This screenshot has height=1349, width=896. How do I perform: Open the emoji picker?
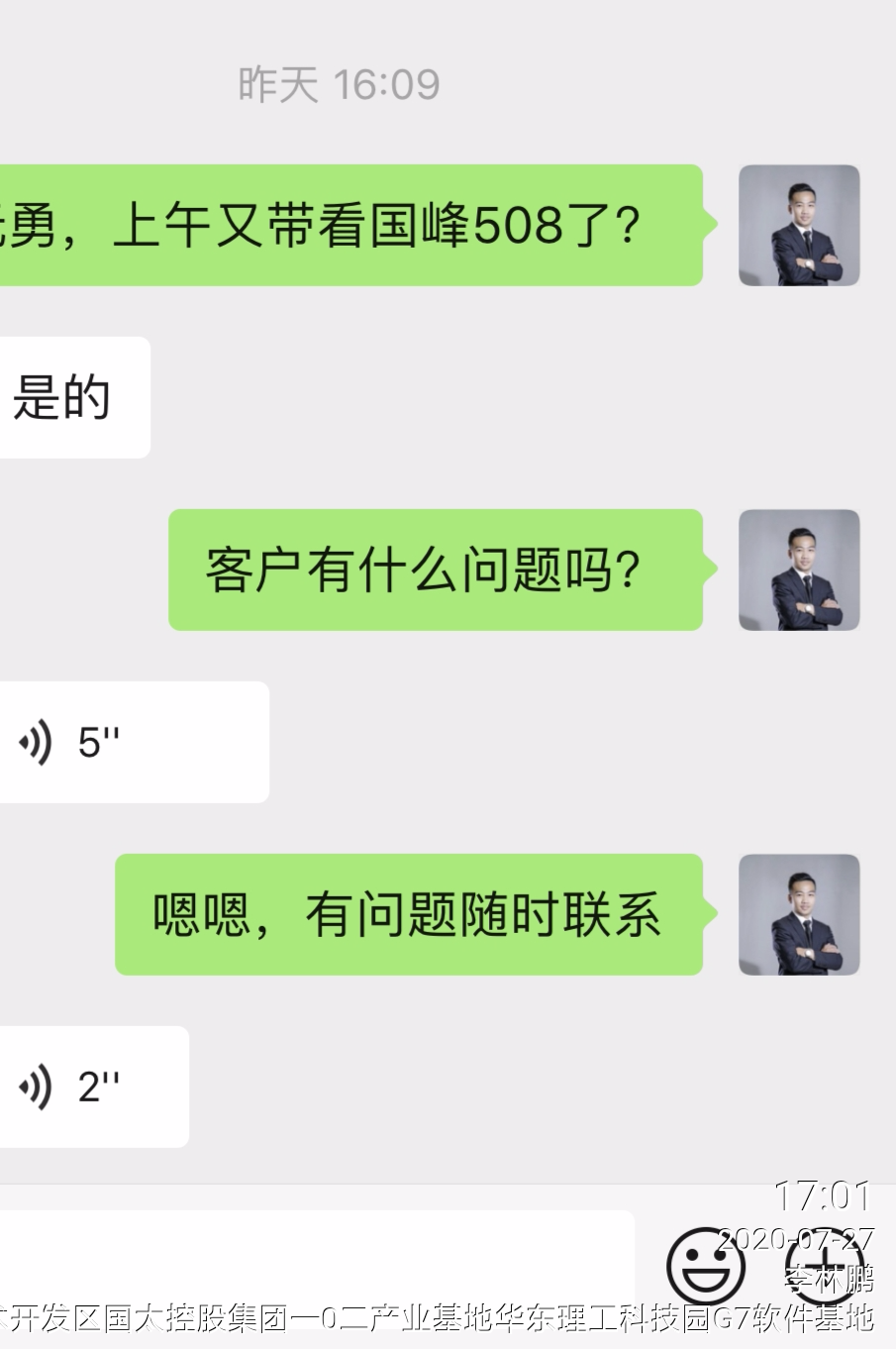[705, 1266]
